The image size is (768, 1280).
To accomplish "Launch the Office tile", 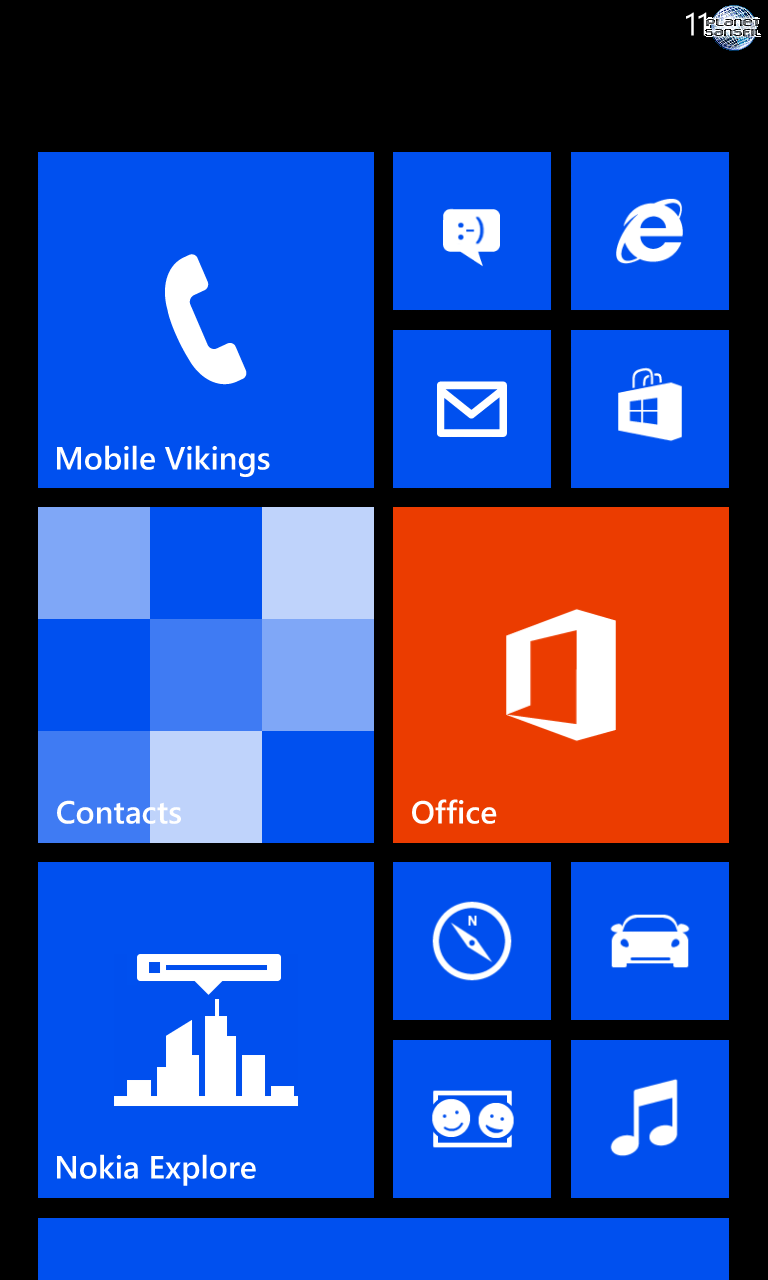I will [561, 675].
